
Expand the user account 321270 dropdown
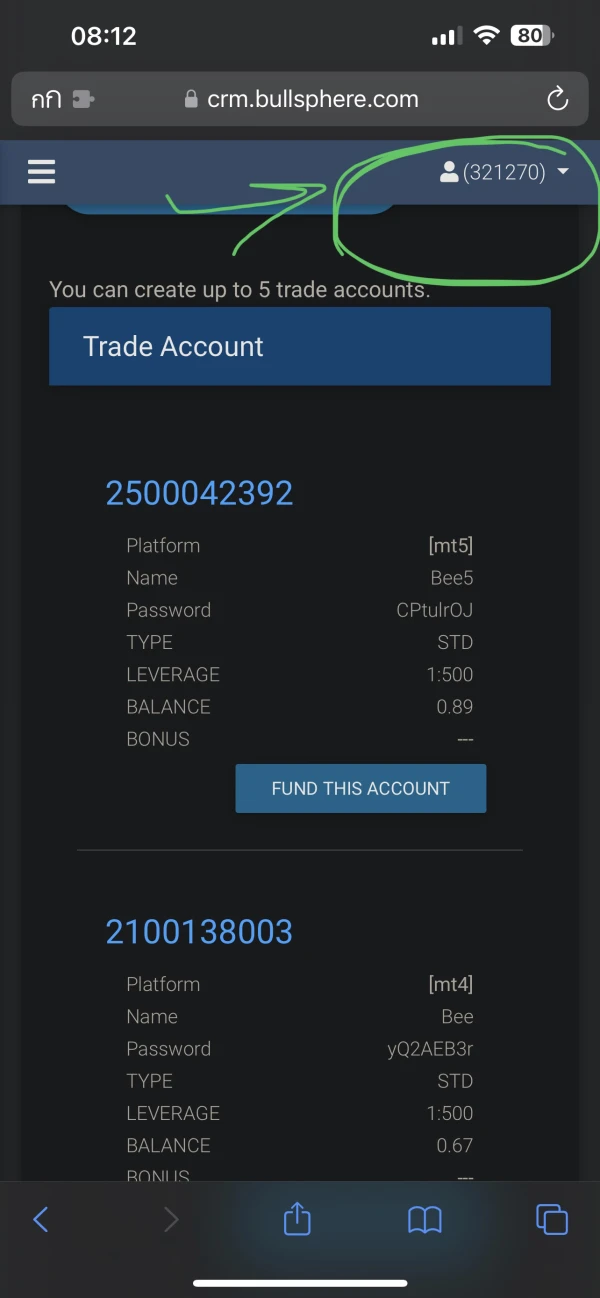(505, 172)
